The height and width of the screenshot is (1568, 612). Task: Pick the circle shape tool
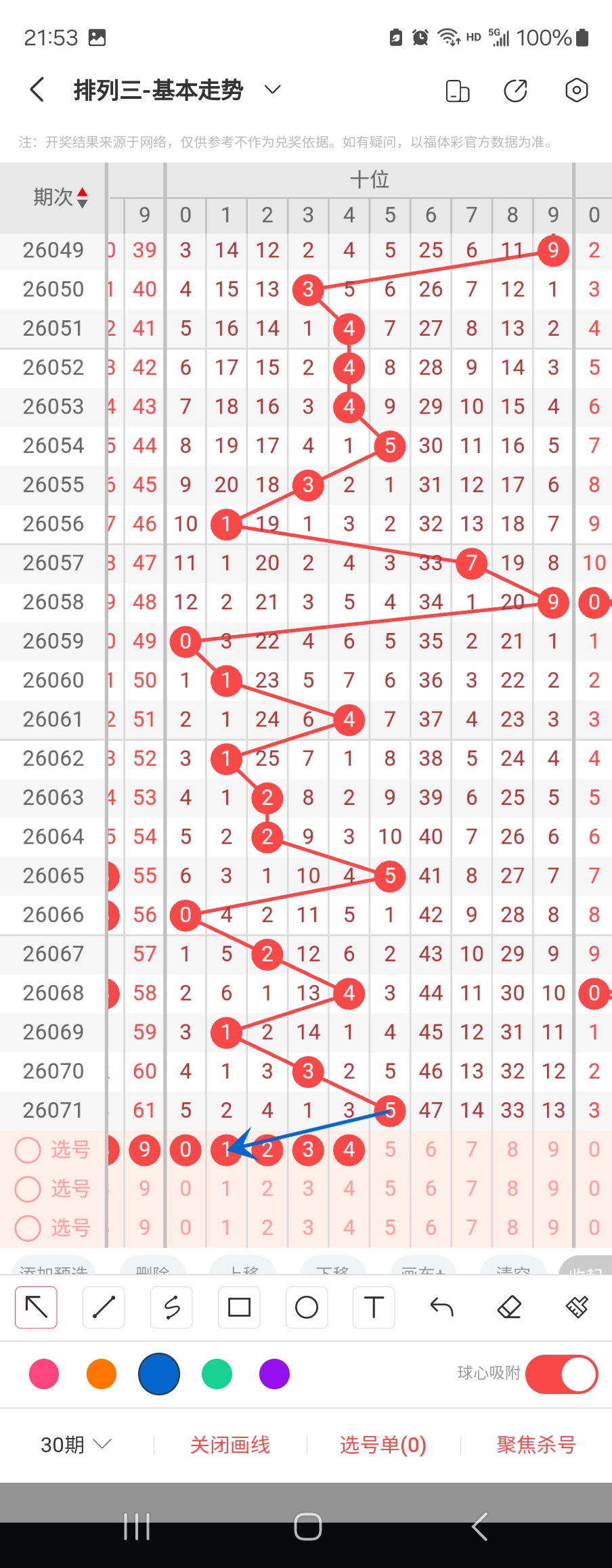pyautogui.click(x=307, y=1307)
